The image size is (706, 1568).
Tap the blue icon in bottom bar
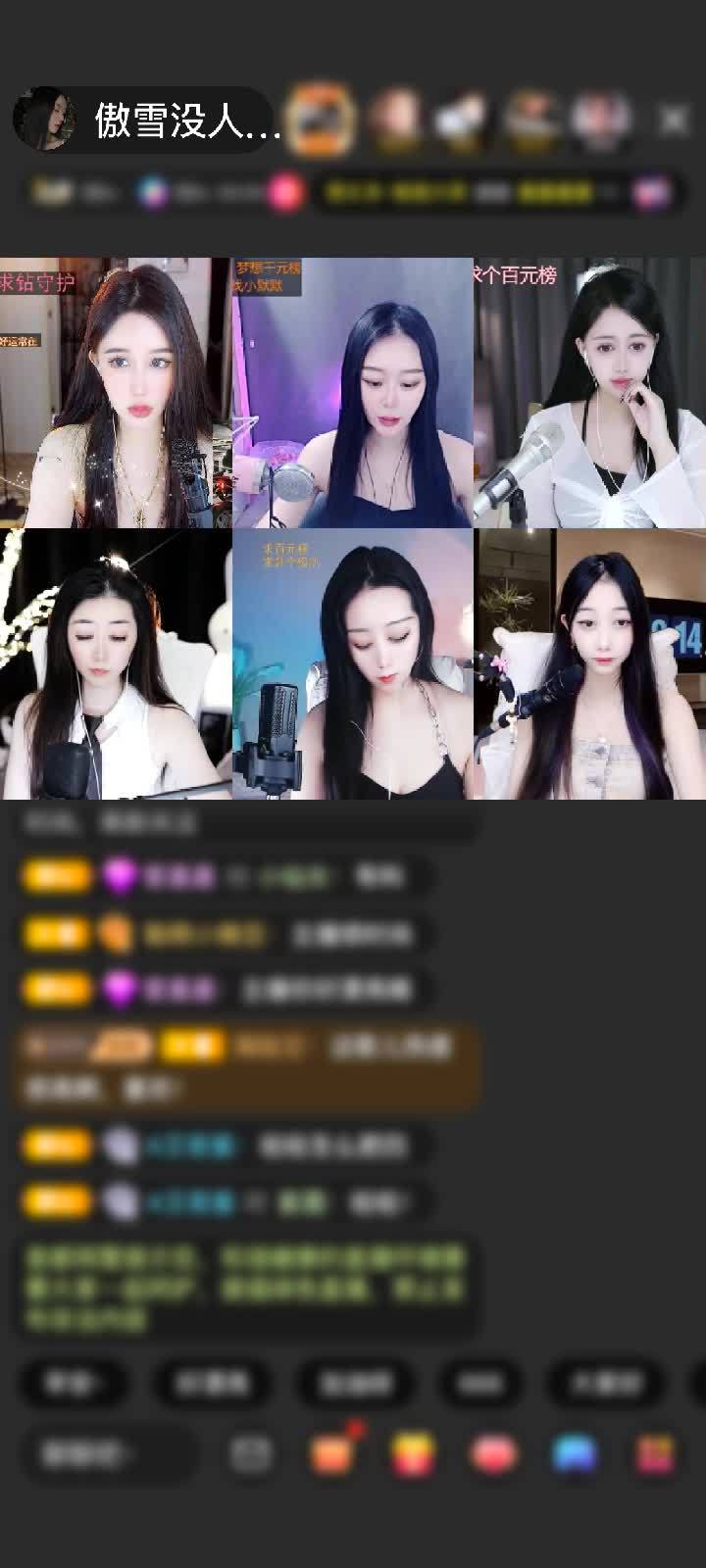(x=575, y=1454)
